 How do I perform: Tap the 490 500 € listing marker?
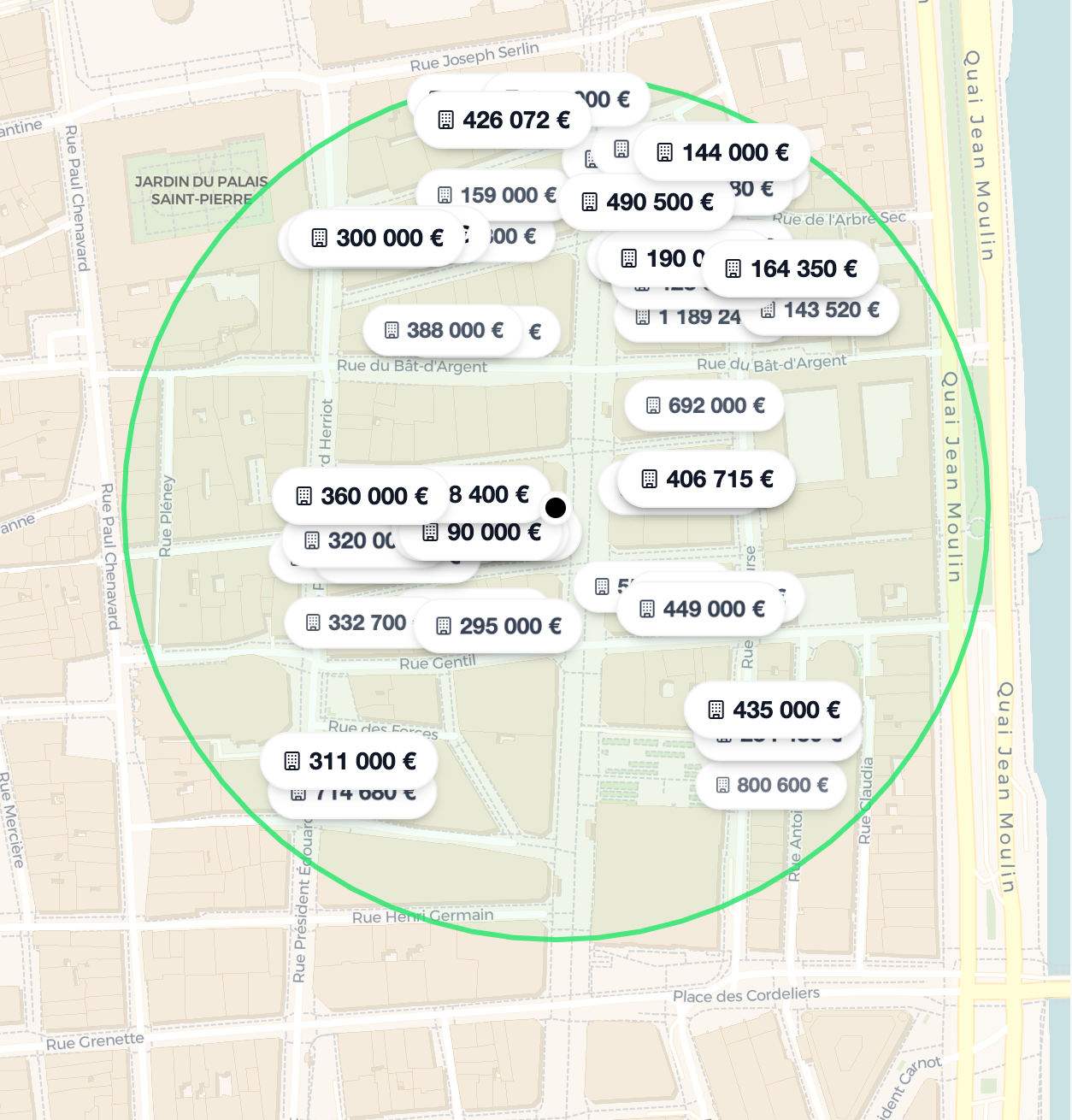click(647, 203)
